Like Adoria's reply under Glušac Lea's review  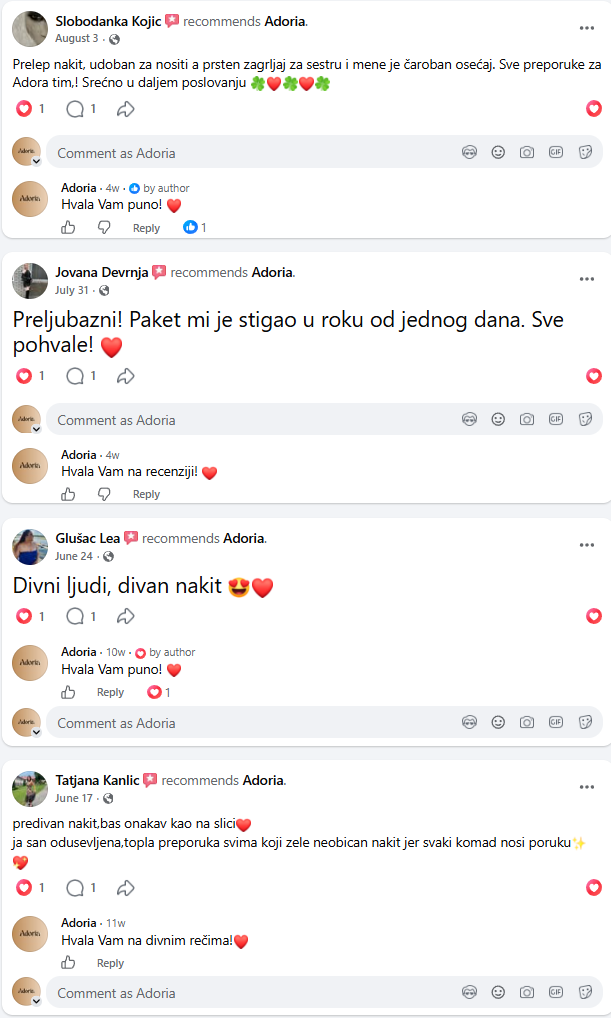tap(68, 693)
